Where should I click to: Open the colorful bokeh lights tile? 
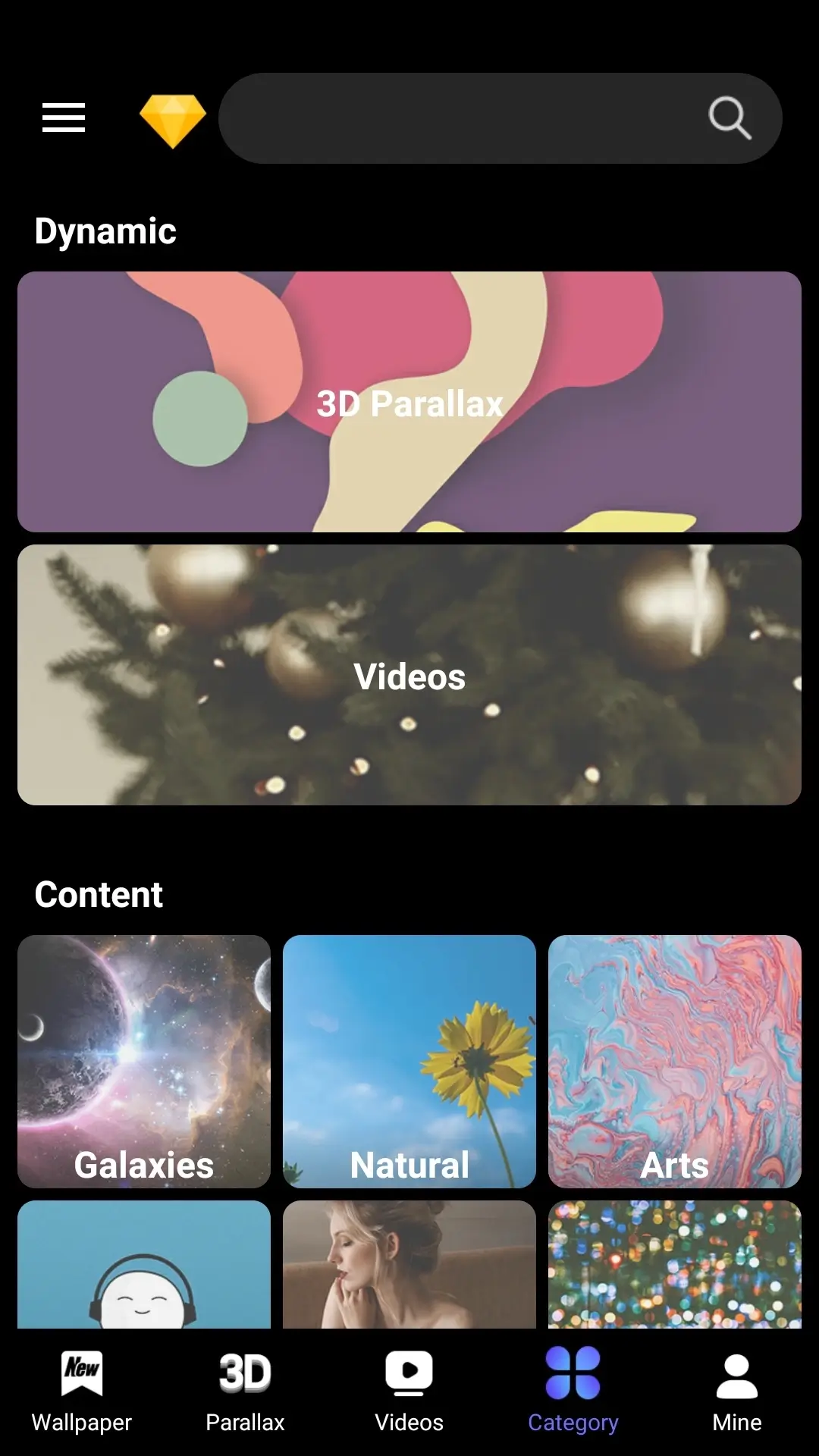pos(675,1264)
